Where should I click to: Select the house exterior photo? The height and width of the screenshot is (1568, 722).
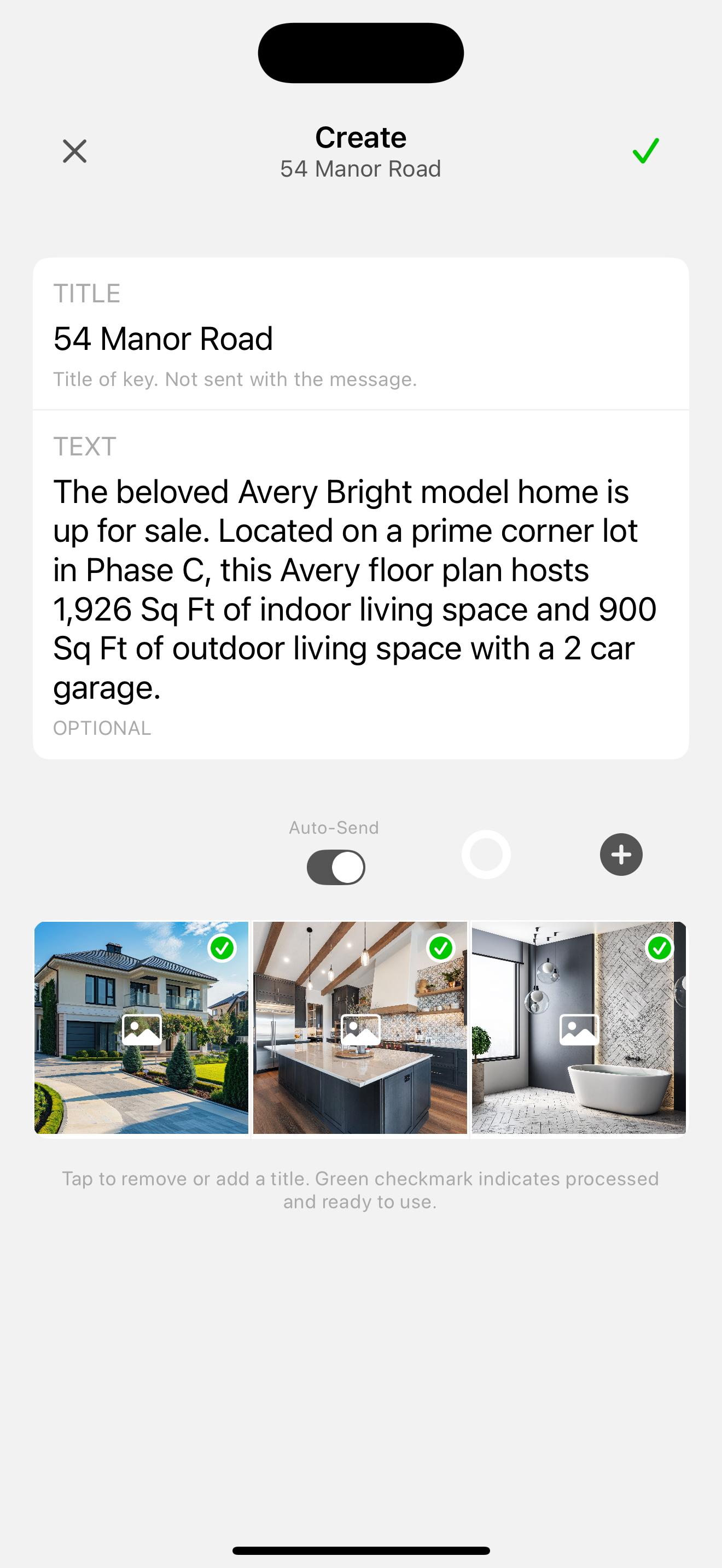click(141, 1027)
